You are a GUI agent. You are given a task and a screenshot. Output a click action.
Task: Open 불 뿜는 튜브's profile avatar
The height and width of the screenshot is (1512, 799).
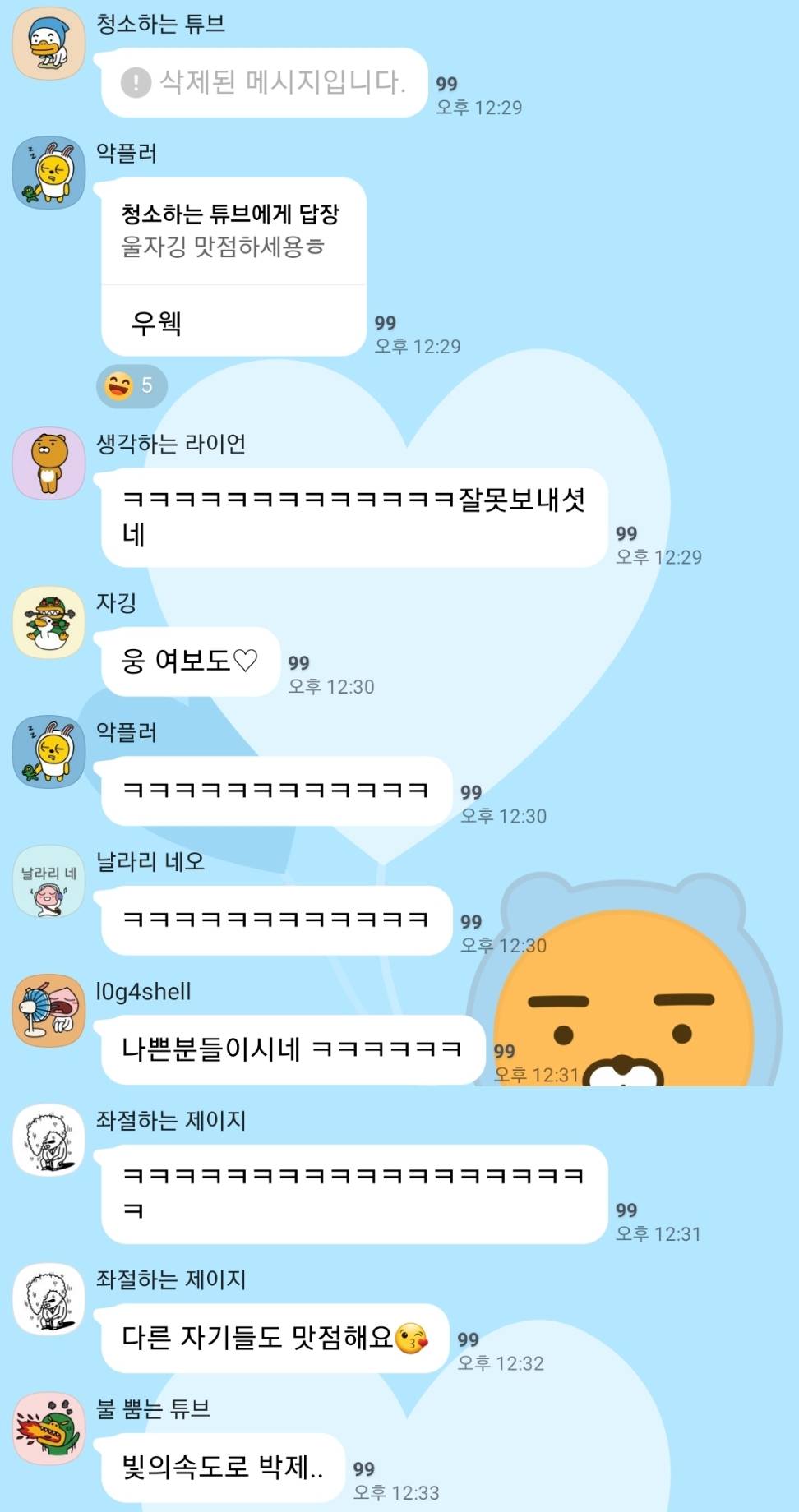48,1428
